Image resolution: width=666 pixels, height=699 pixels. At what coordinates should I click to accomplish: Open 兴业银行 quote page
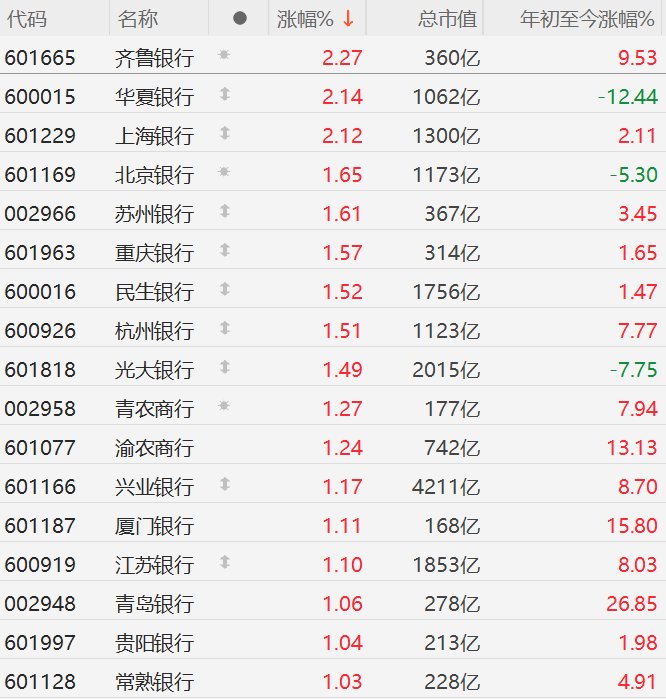154,487
